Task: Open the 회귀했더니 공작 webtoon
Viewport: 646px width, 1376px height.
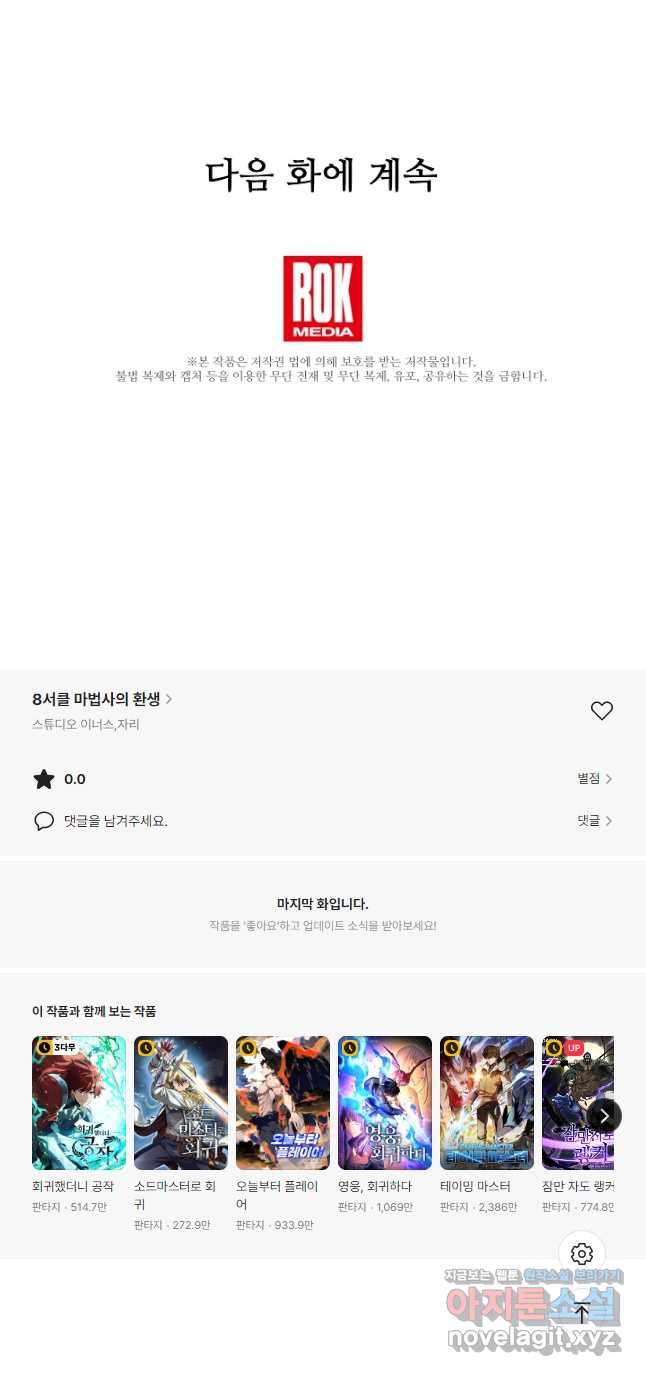Action: tap(79, 1103)
